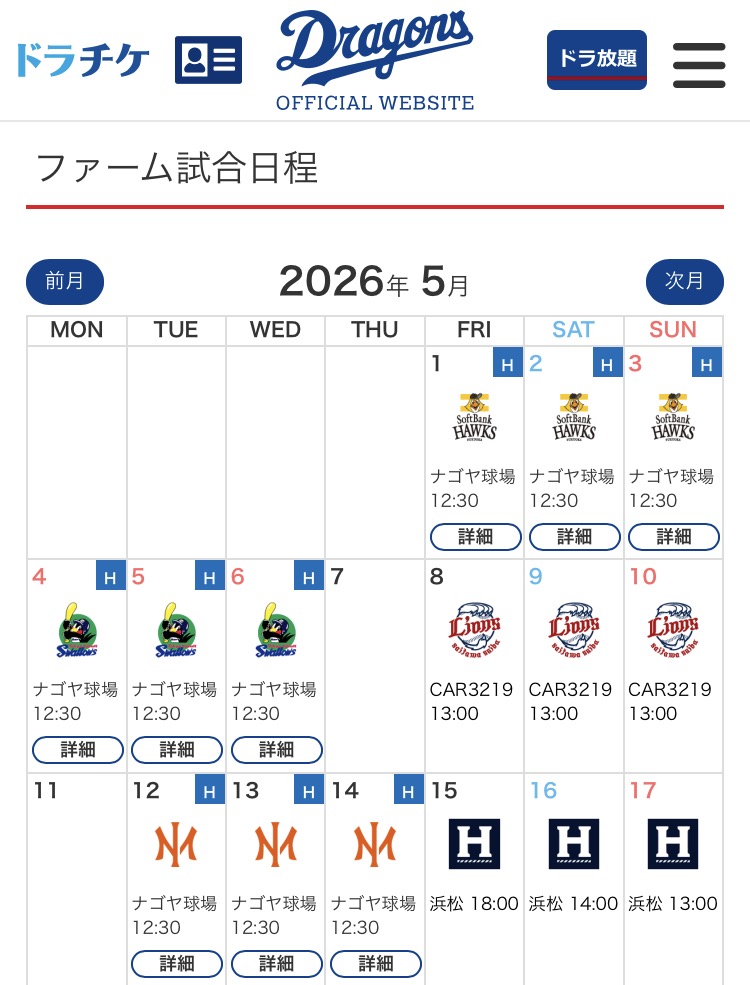Open the hamburger menu

pos(698,65)
